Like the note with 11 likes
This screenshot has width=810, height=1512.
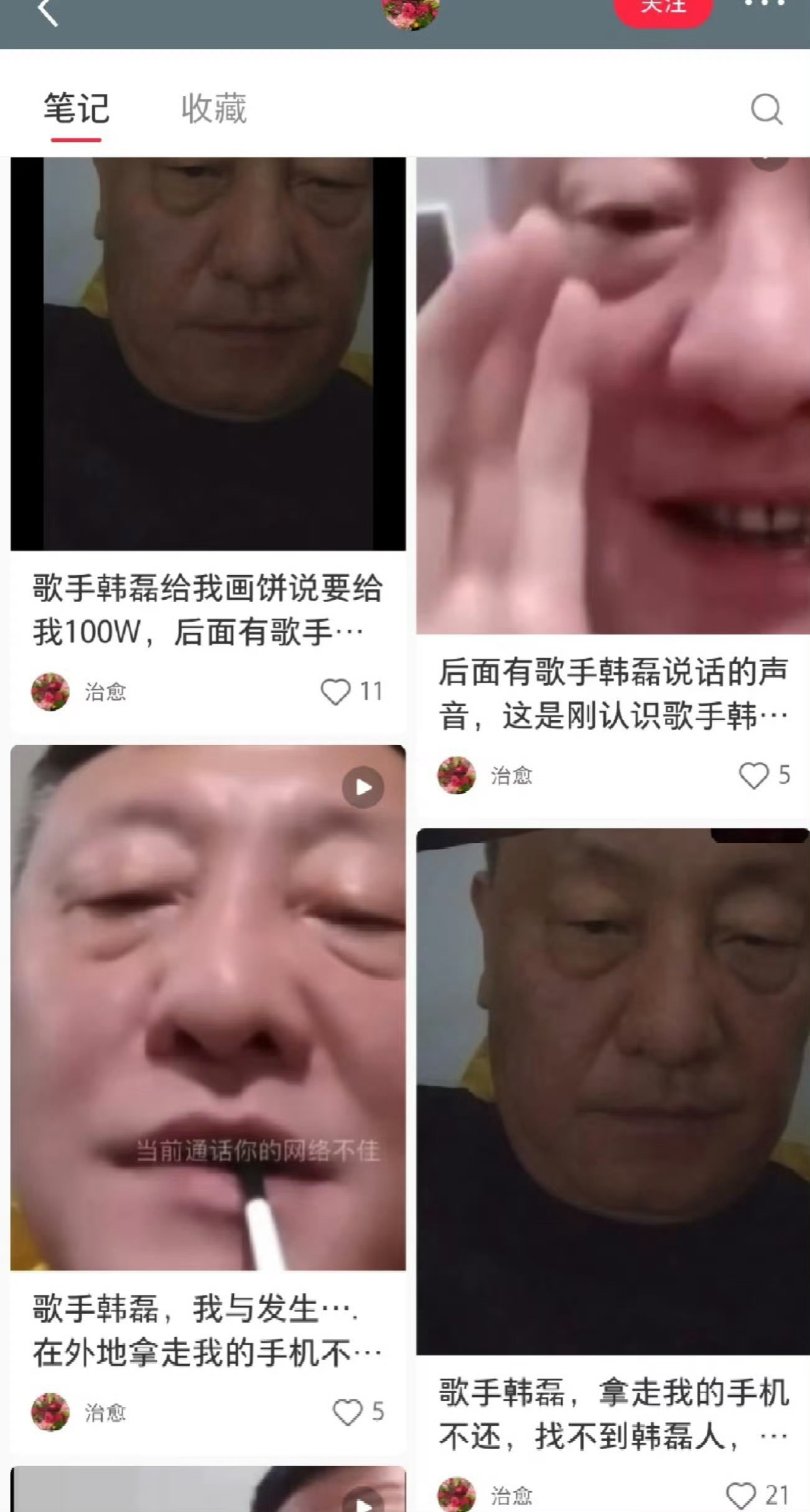335,692
